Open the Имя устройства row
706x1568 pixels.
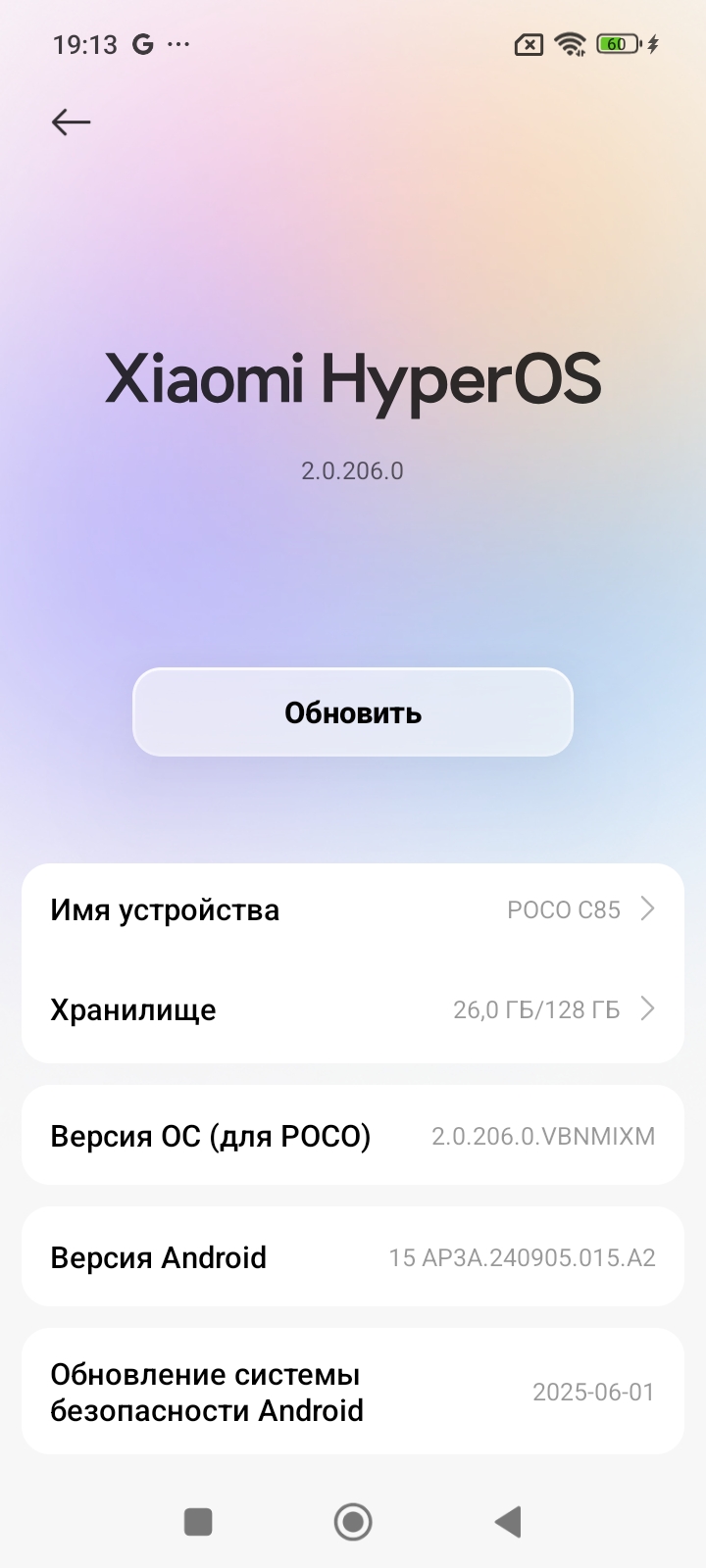pos(353,910)
